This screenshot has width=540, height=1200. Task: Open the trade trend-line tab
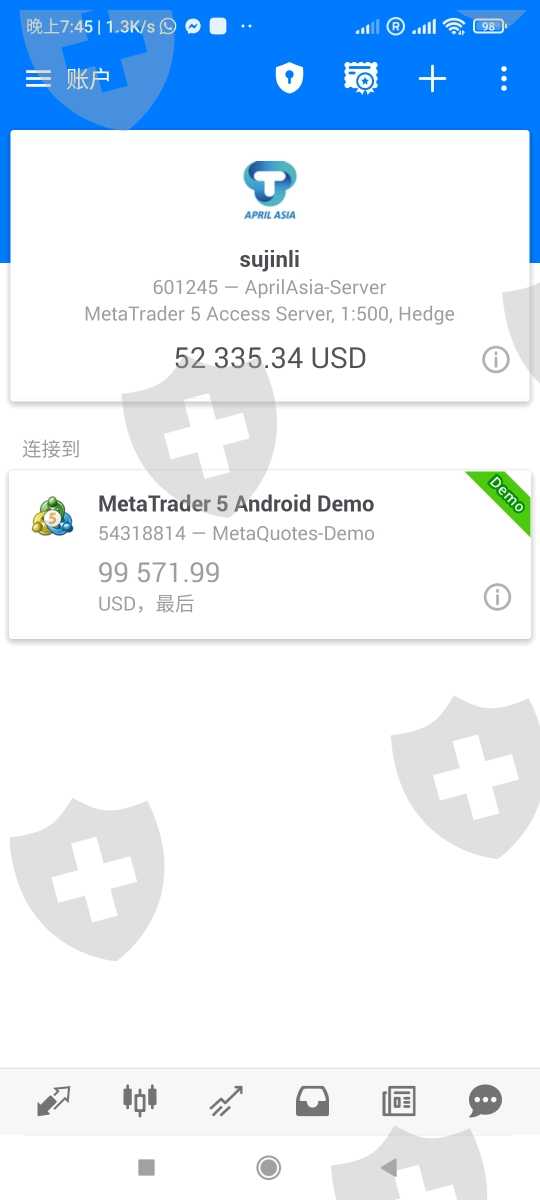click(226, 1101)
